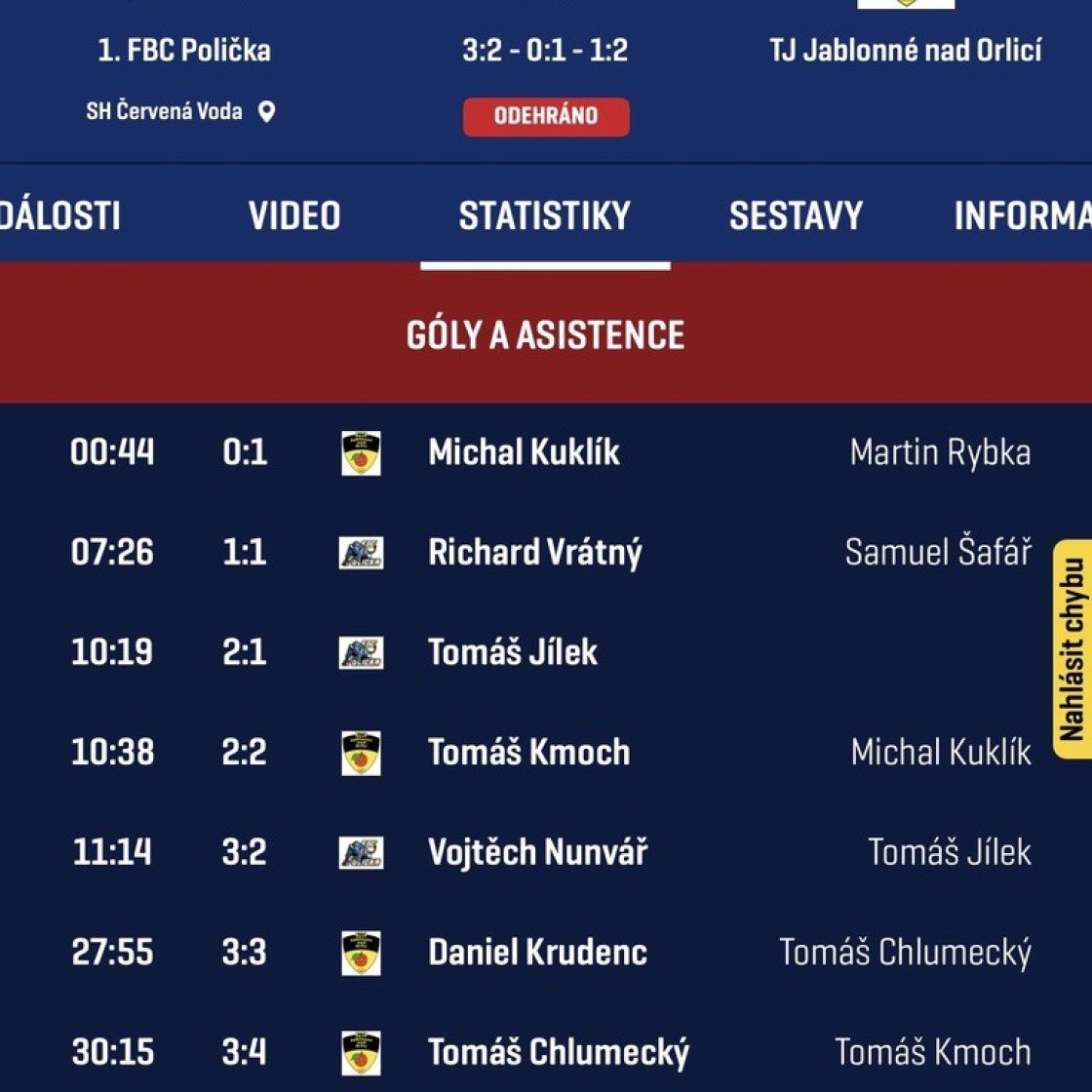The width and height of the screenshot is (1092, 1092).
Task: Select the Statistiky tab
Action: point(545,215)
